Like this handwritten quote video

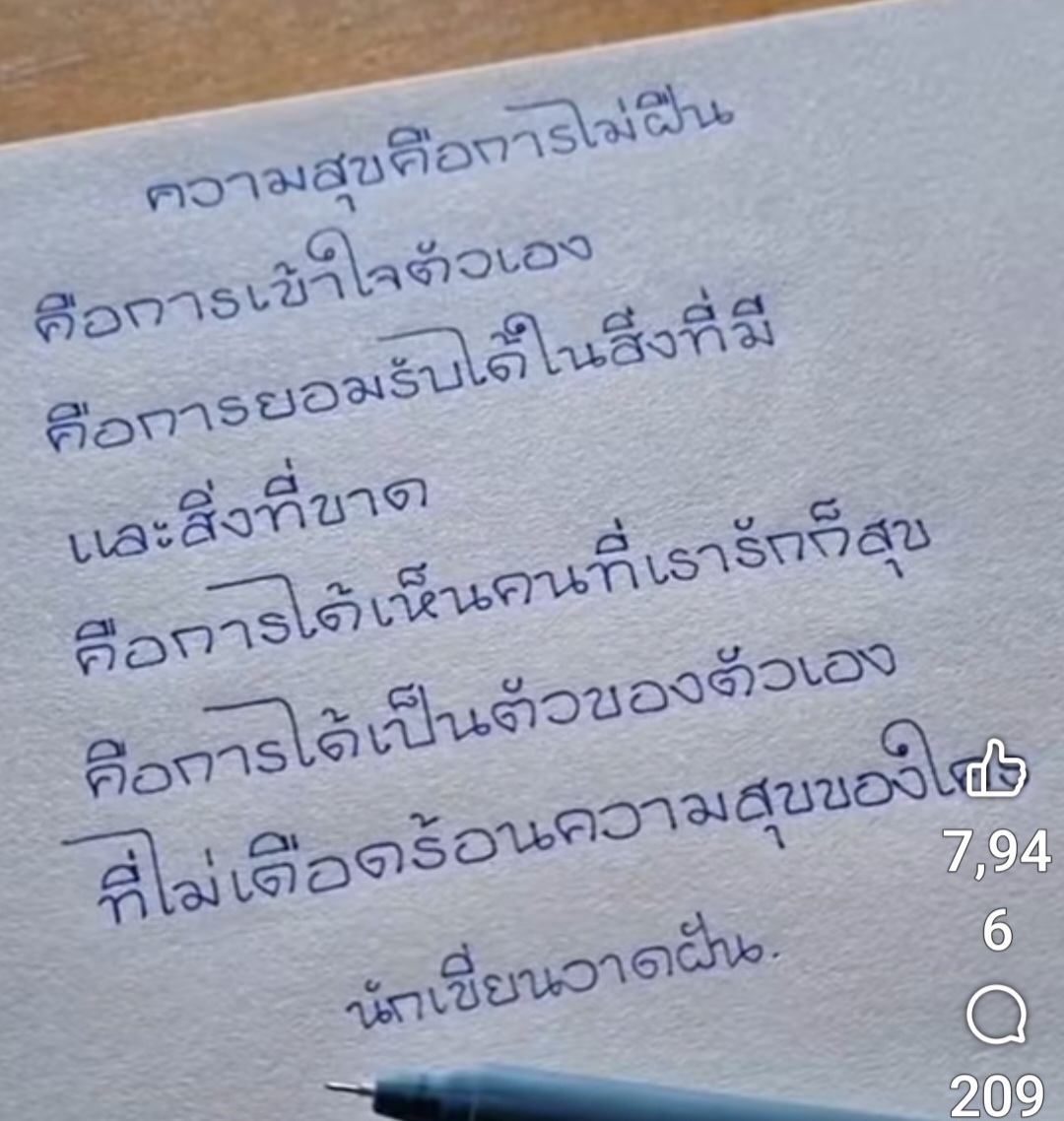coord(995,769)
